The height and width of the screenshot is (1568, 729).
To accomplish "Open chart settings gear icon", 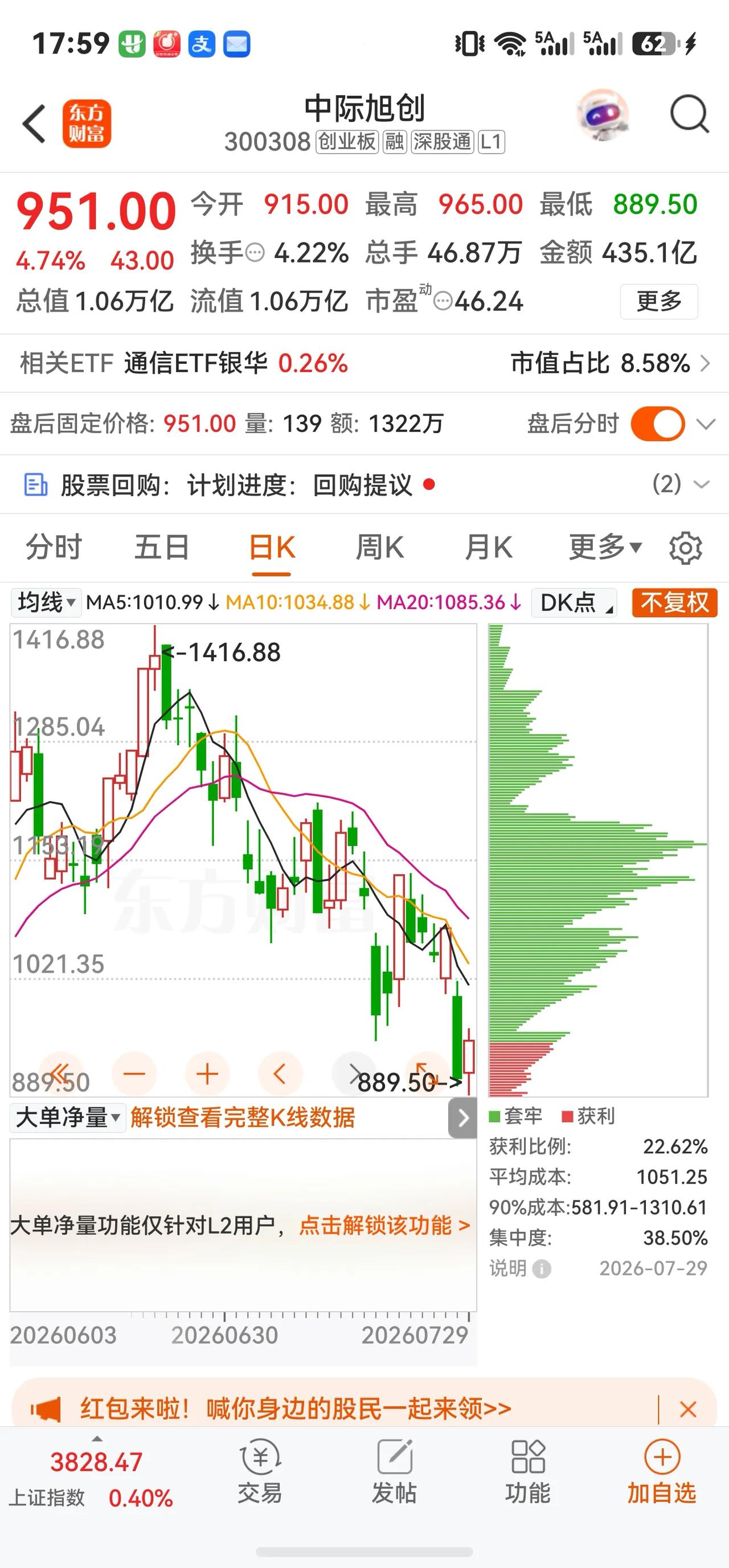I will [686, 548].
